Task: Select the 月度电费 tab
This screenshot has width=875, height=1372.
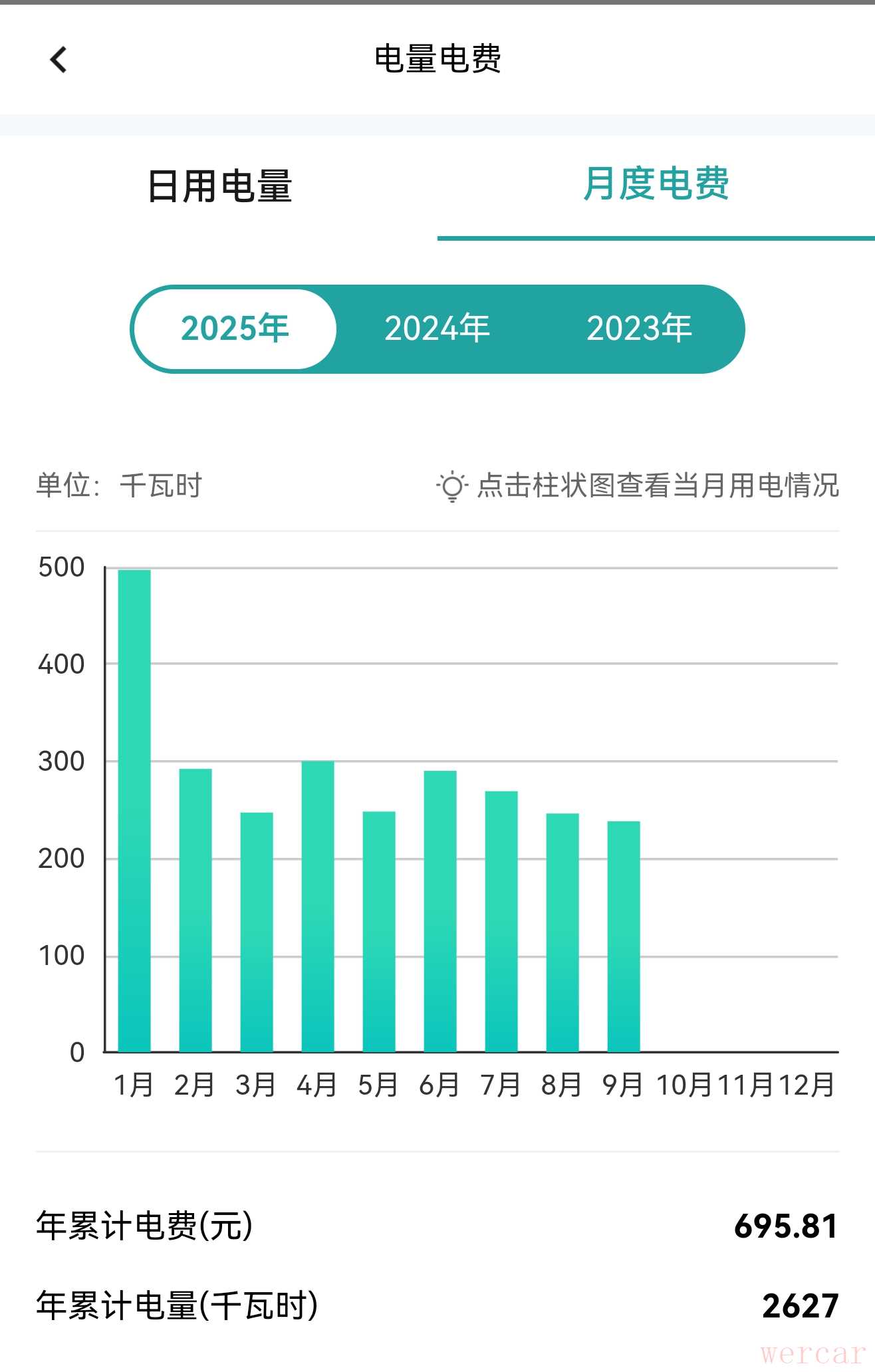Action: click(x=656, y=185)
